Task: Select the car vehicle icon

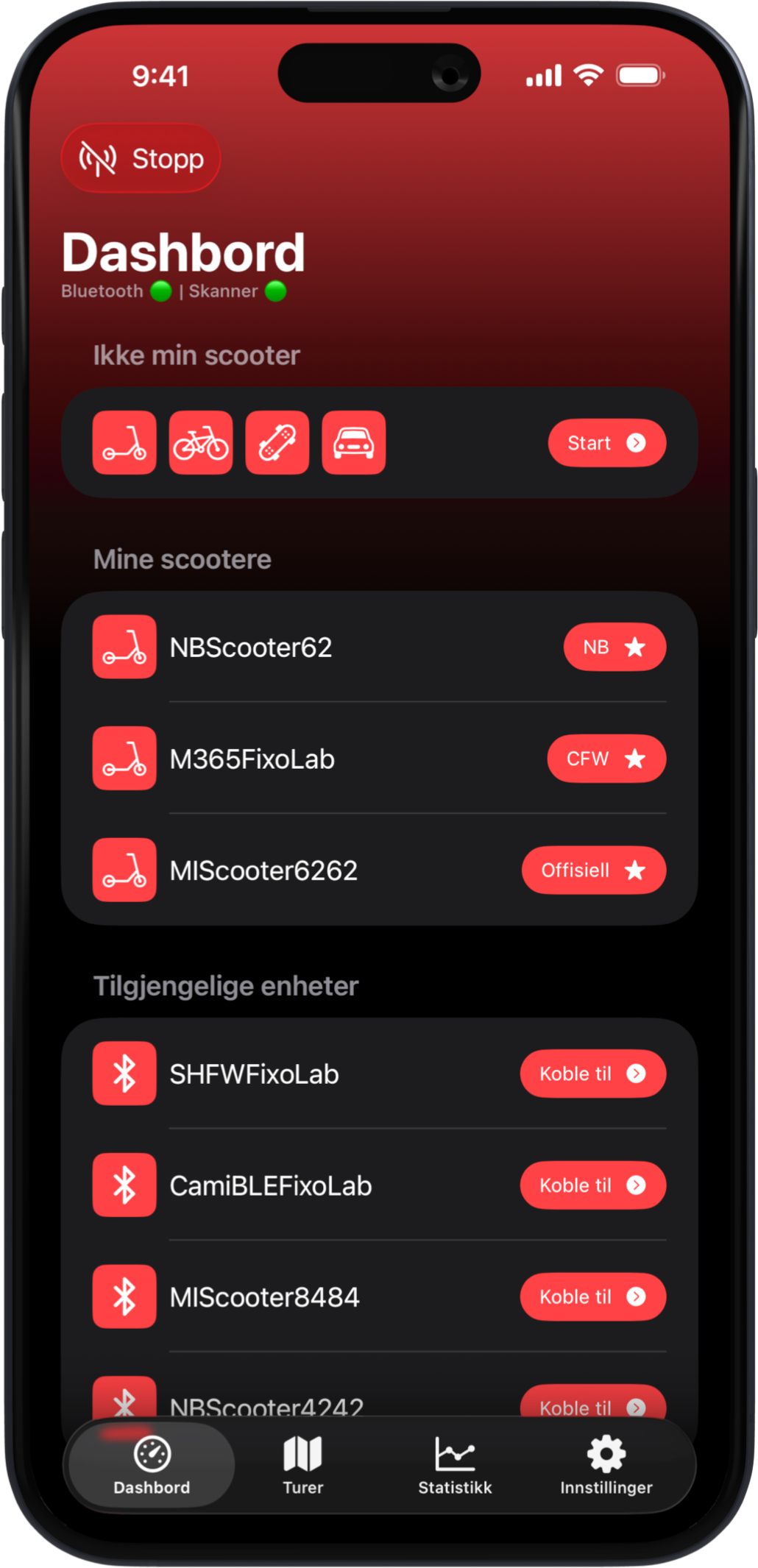Action: [354, 442]
